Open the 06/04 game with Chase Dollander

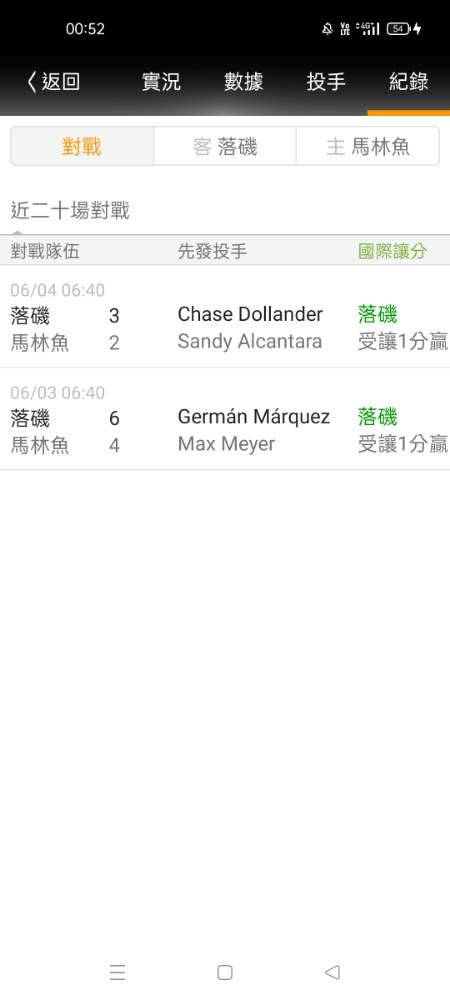click(x=225, y=317)
